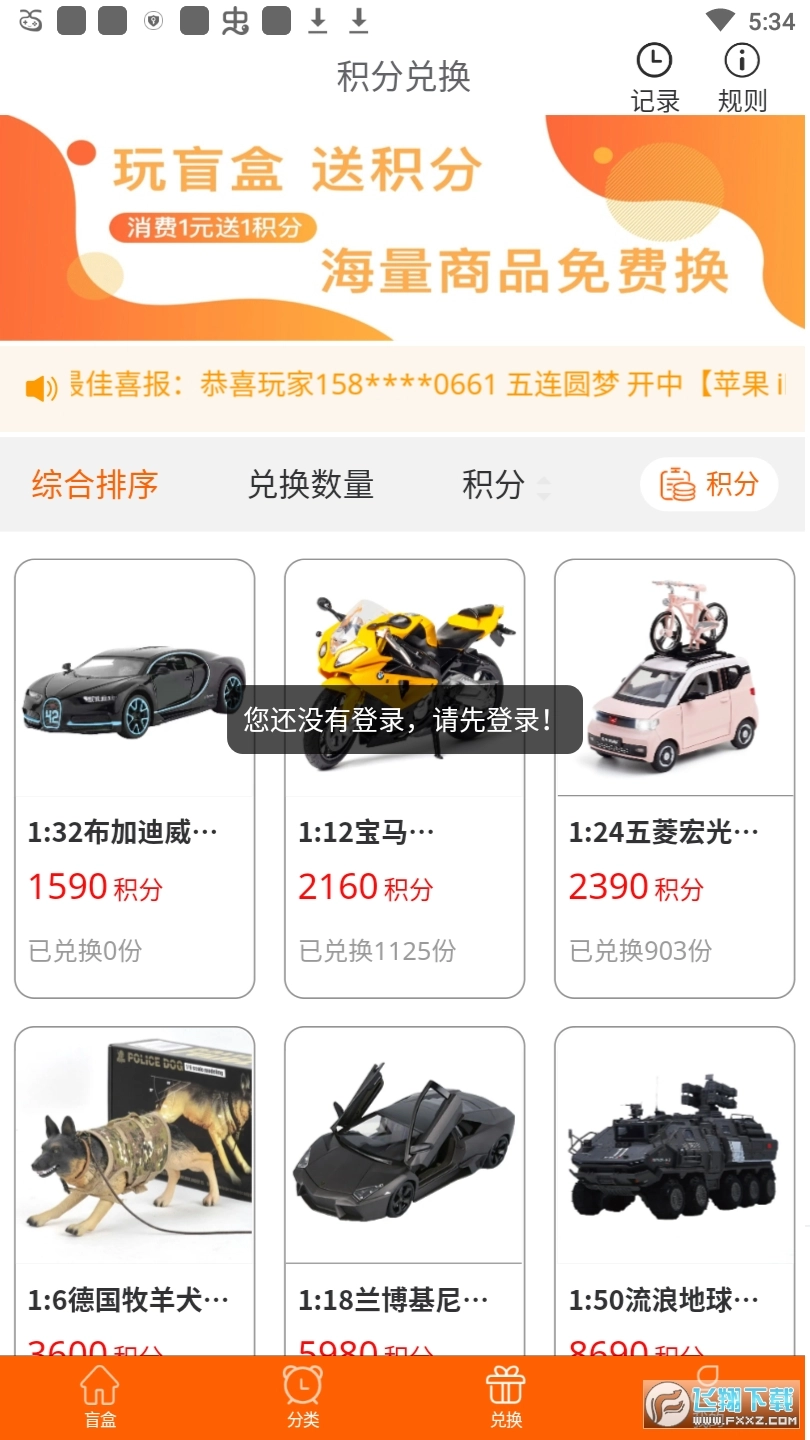Select the 积分 sorting column header
The height and width of the screenshot is (1440, 810).
(494, 484)
